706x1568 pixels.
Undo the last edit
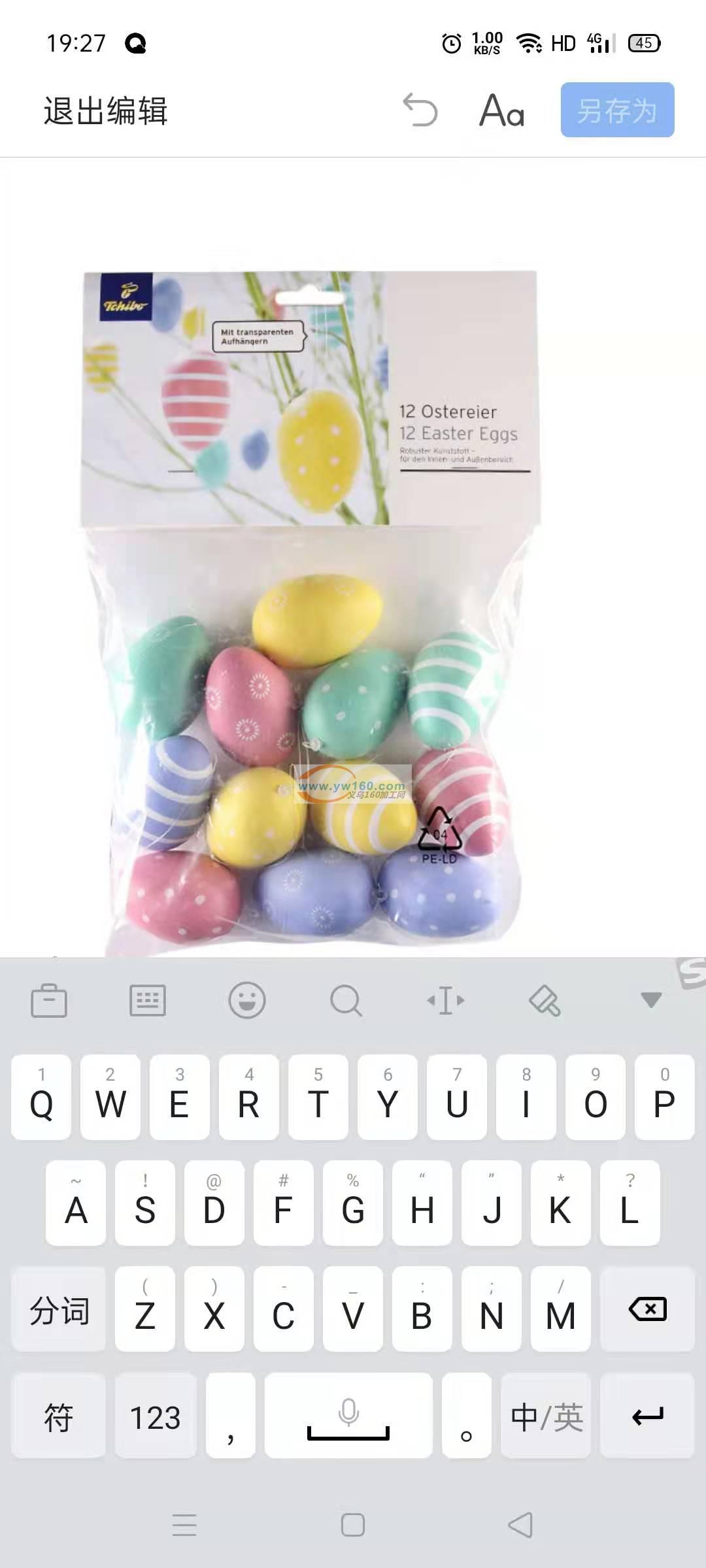420,110
